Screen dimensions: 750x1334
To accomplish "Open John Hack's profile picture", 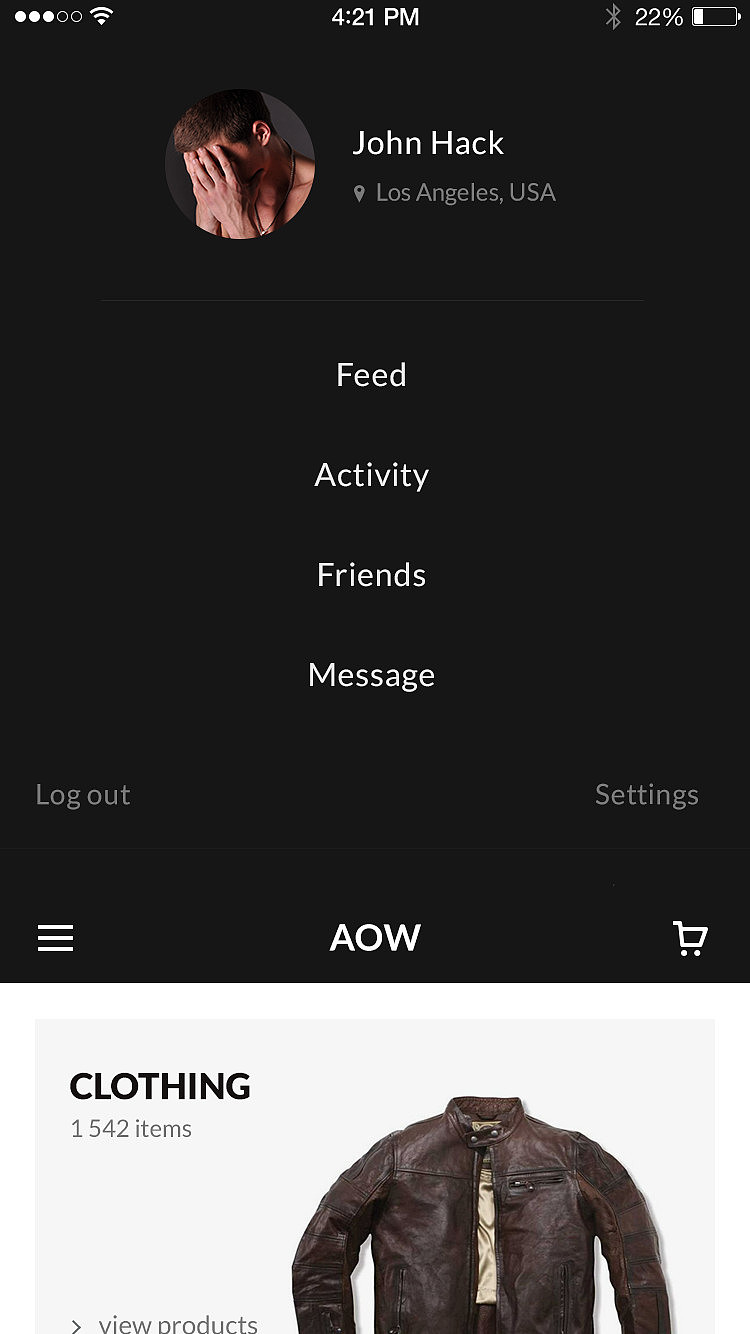I will pos(240,165).
